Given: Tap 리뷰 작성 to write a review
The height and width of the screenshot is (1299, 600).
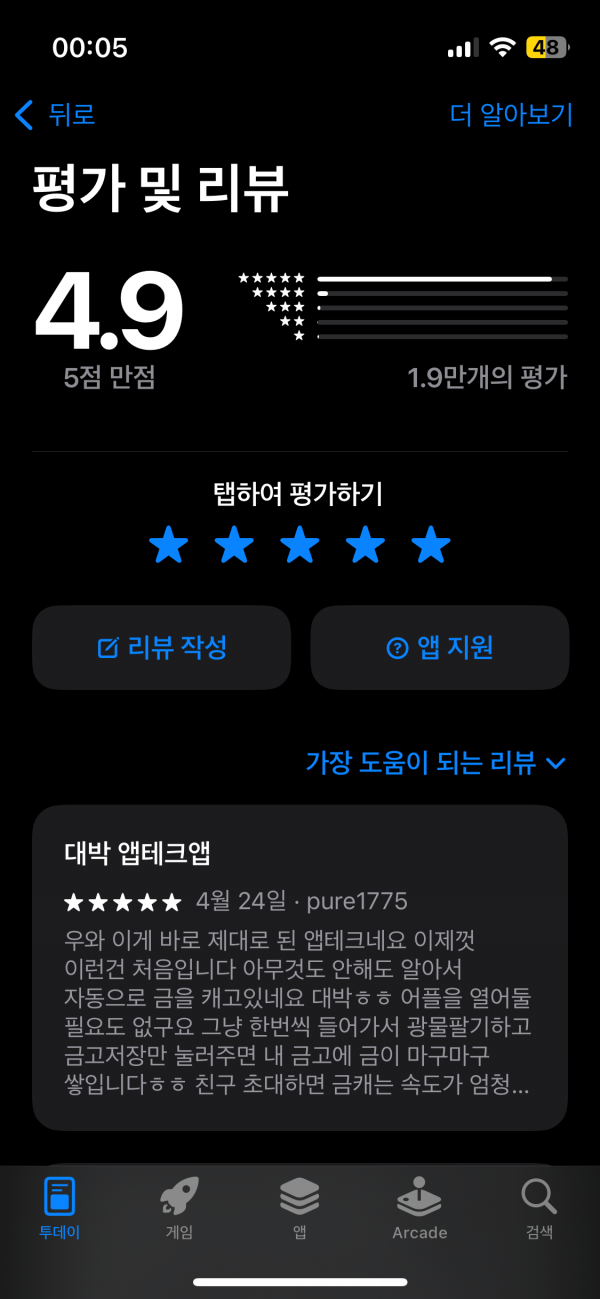Looking at the screenshot, I should (162, 648).
